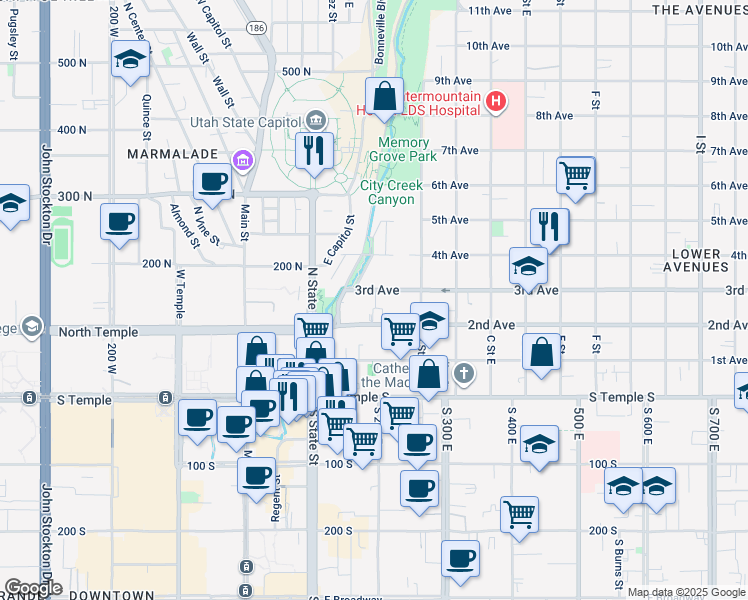Tap the cathedral church pin on S Temple
748x600 pixels.
click(x=464, y=373)
